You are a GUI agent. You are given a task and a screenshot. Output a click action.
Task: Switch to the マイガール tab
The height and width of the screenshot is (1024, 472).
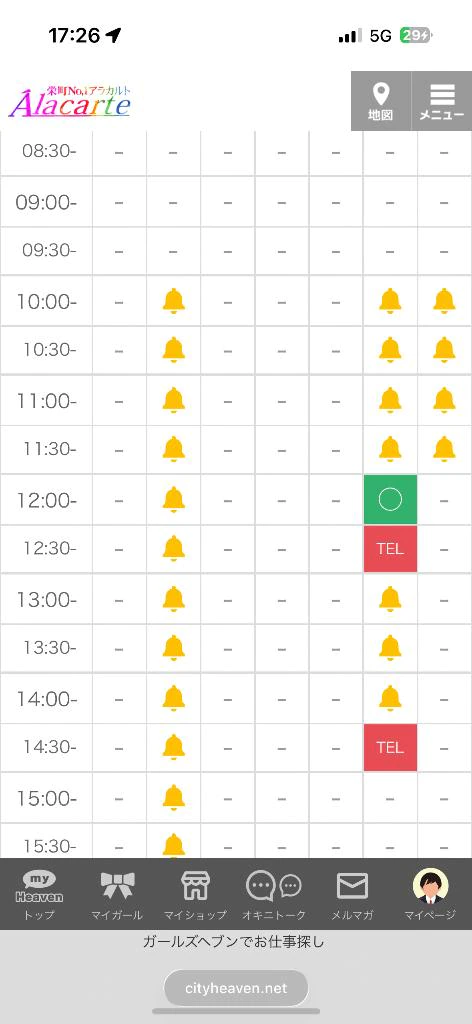coord(118,895)
